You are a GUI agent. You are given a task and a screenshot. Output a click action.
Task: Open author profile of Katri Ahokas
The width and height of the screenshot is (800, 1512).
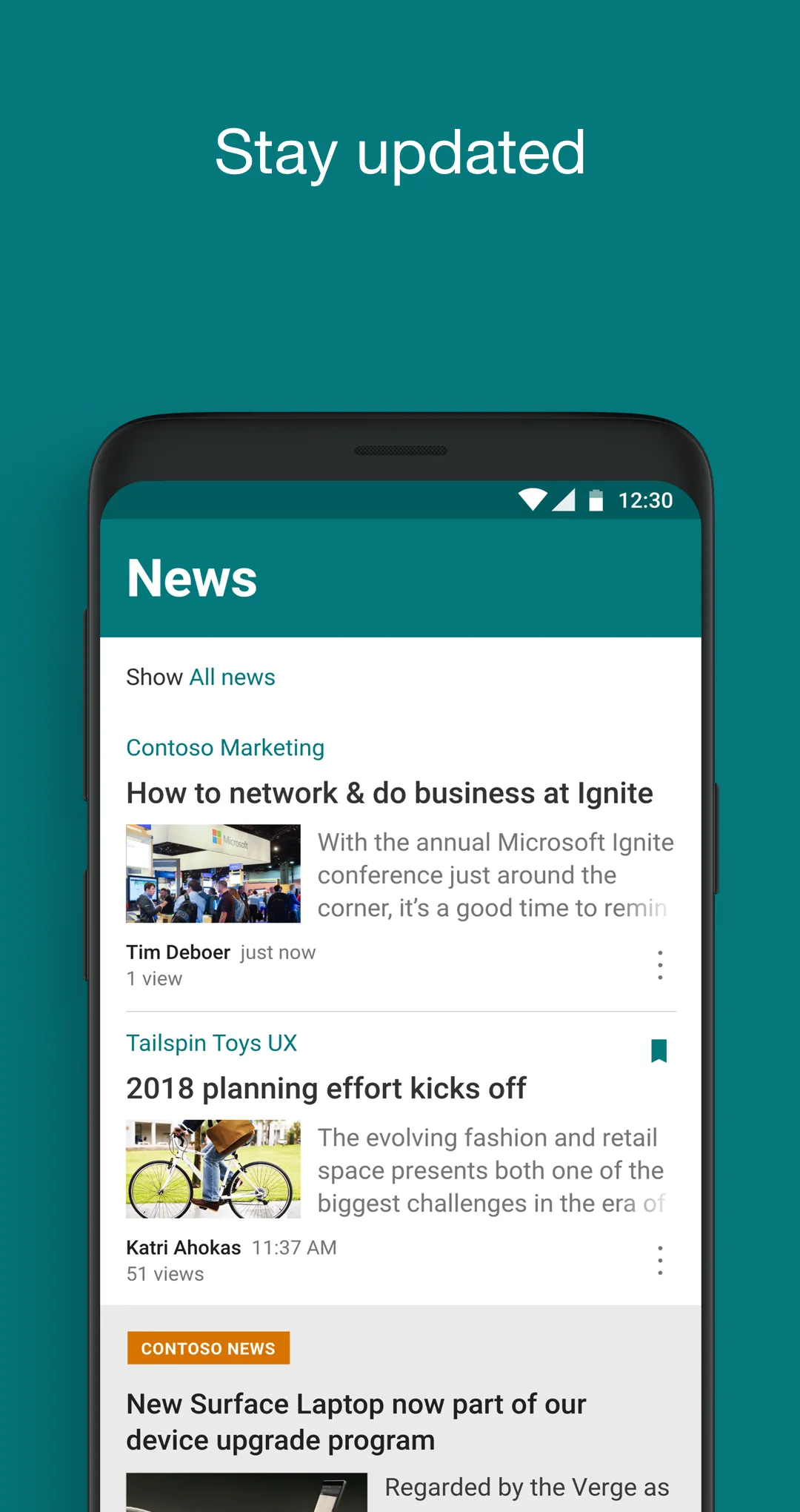click(184, 1247)
